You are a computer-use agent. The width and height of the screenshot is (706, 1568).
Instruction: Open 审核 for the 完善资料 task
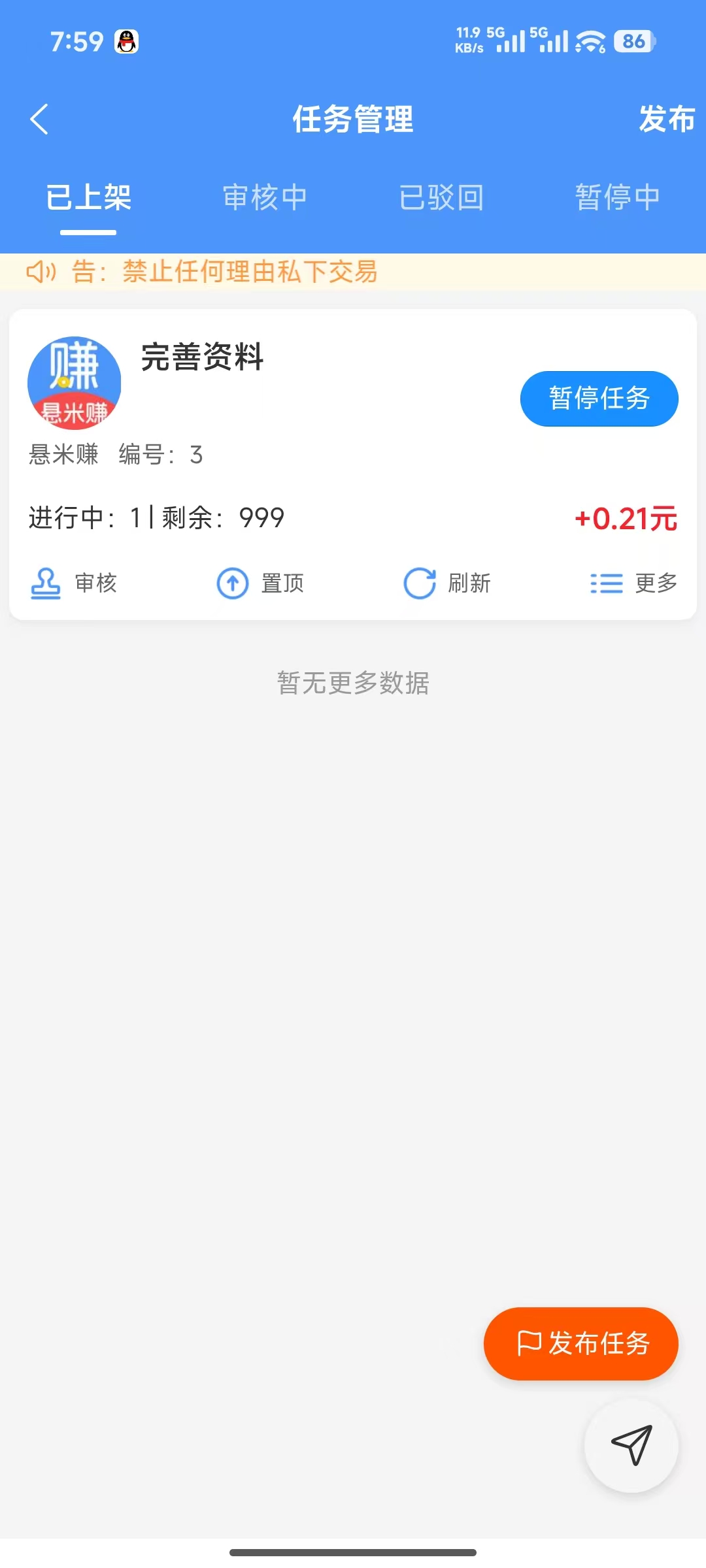pyautogui.click(x=74, y=583)
